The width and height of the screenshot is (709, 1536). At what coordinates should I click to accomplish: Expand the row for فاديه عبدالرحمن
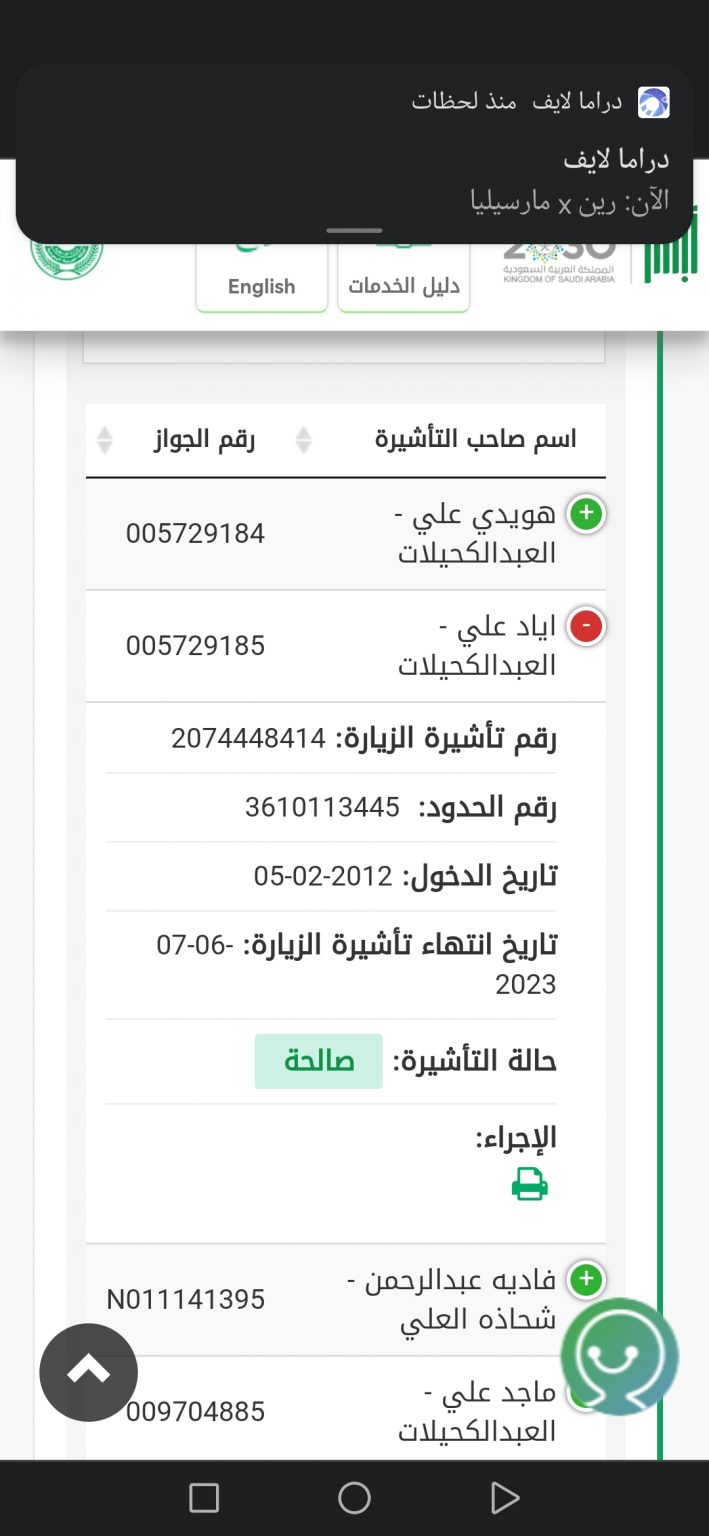click(586, 1279)
